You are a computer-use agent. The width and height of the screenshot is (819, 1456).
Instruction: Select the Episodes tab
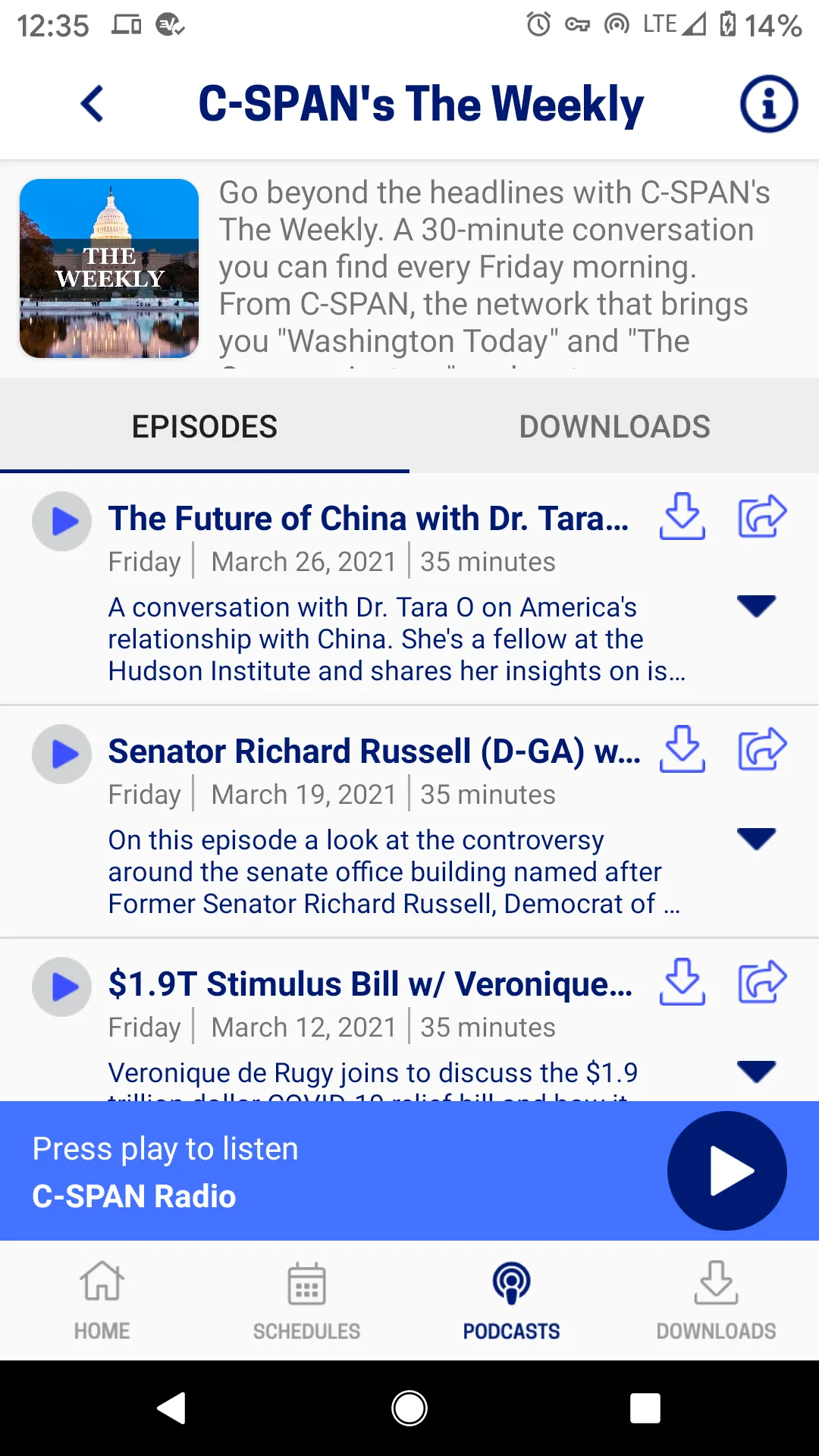[x=205, y=426]
